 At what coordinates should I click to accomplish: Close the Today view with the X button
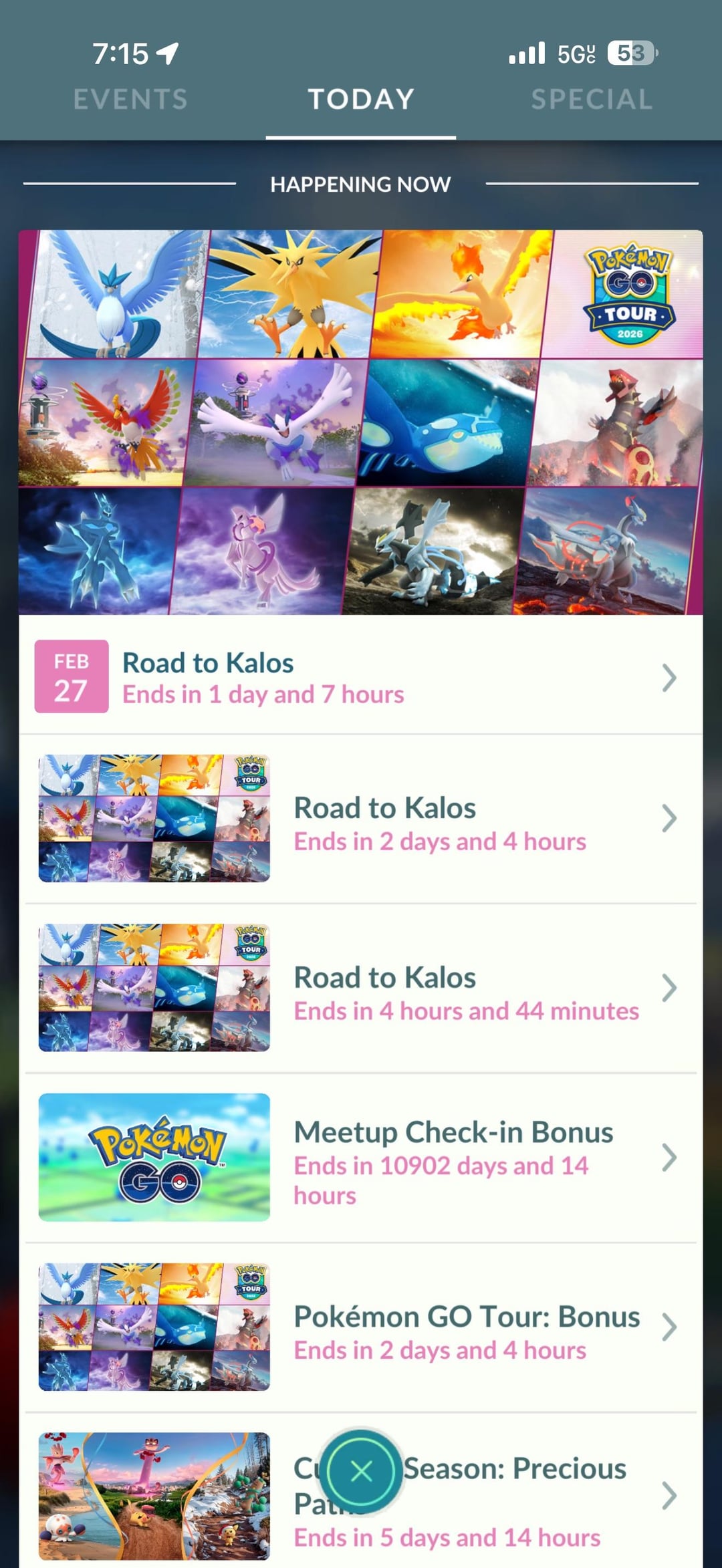(361, 1470)
